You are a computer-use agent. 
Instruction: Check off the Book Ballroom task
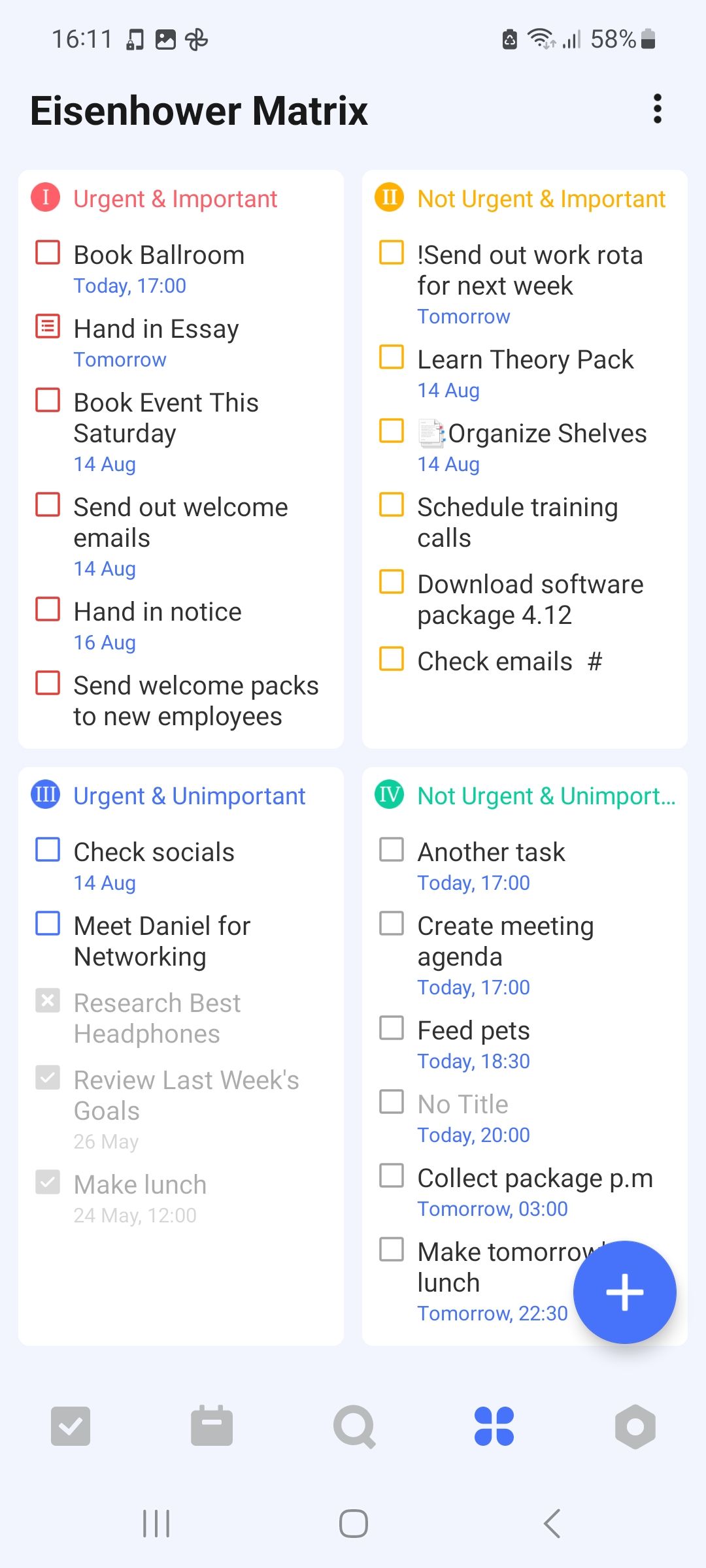[x=48, y=253]
